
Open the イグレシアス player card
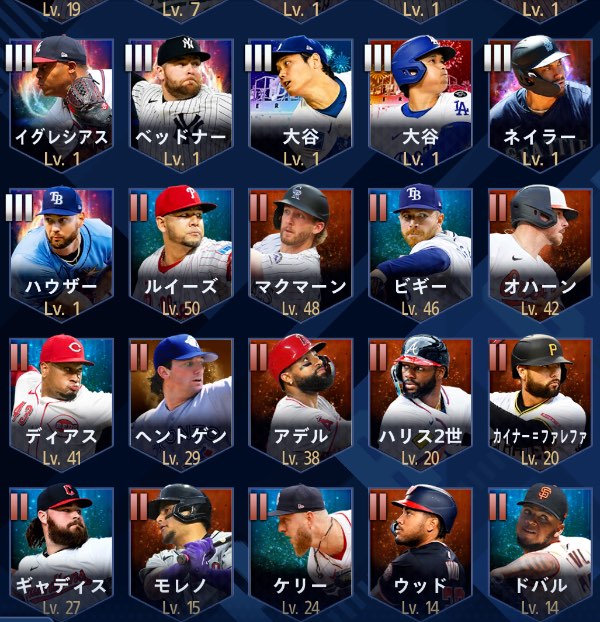[61, 105]
